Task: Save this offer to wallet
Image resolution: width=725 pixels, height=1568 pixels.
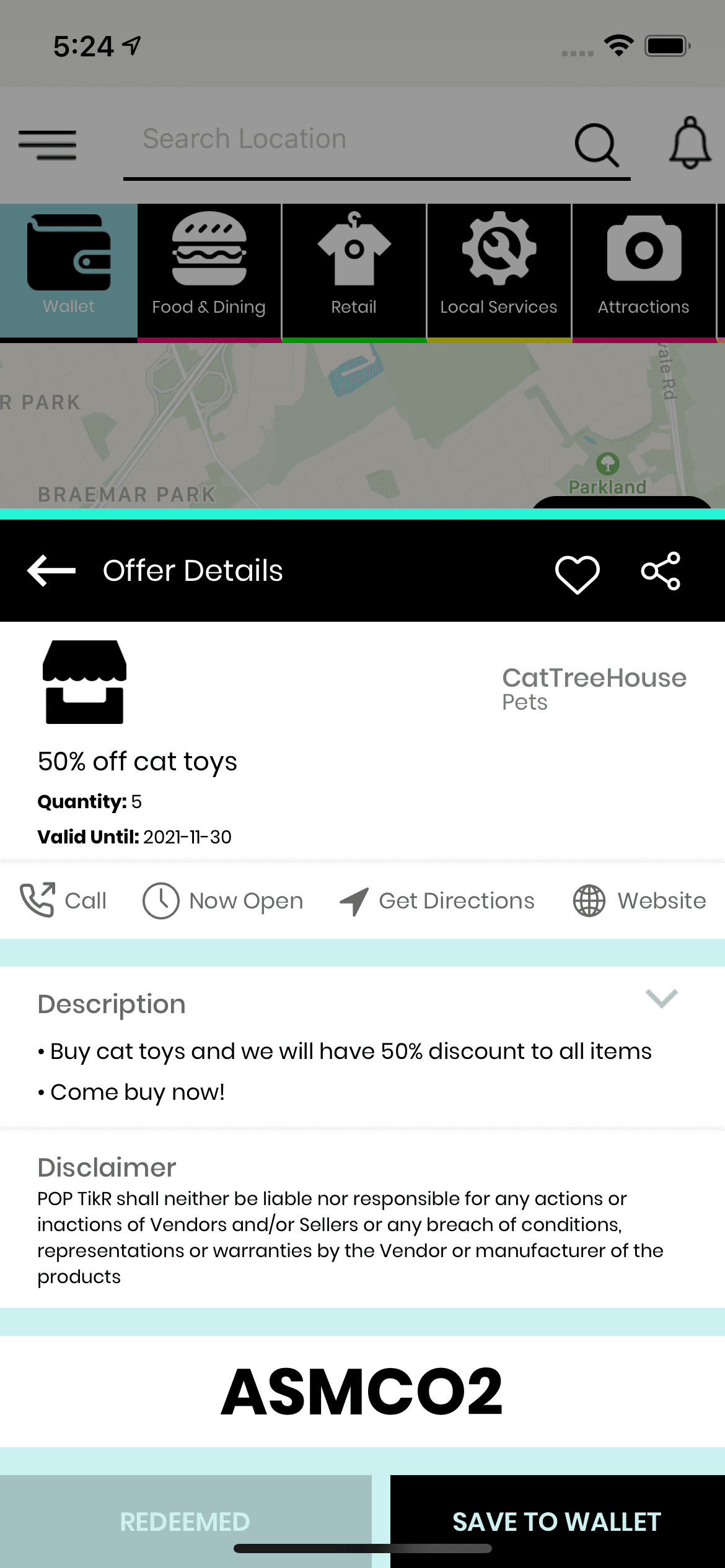Action: click(x=558, y=1522)
